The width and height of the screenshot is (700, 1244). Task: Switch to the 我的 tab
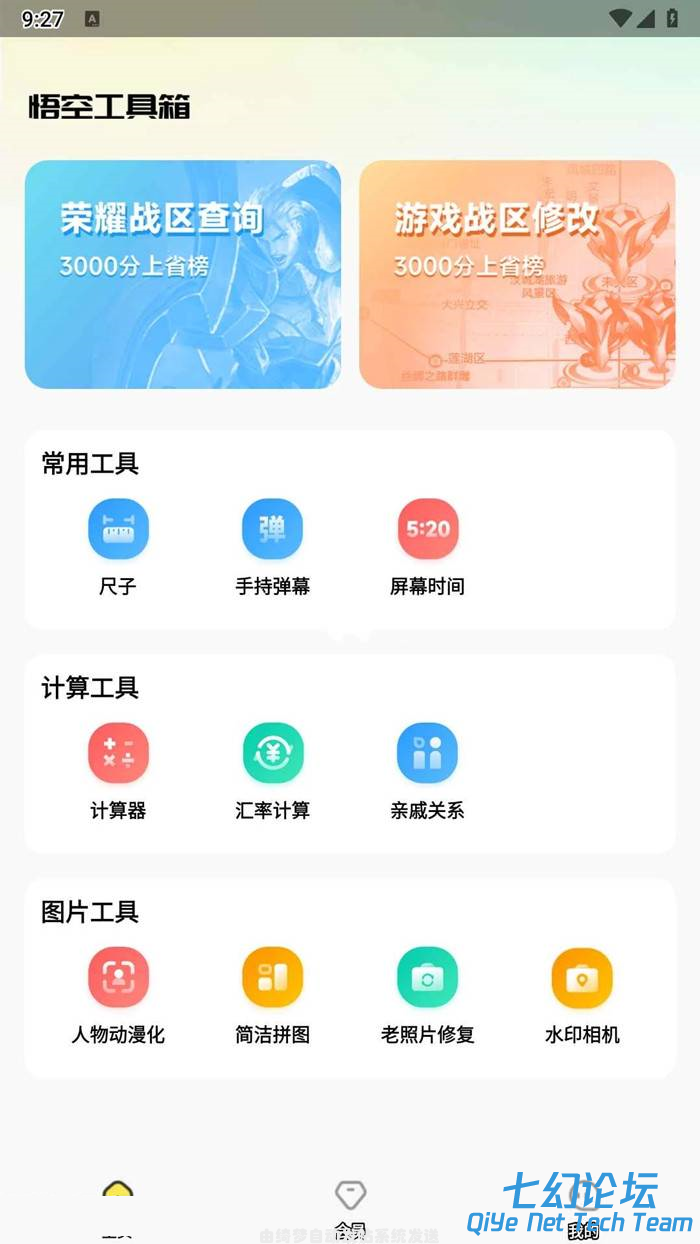tap(583, 1205)
